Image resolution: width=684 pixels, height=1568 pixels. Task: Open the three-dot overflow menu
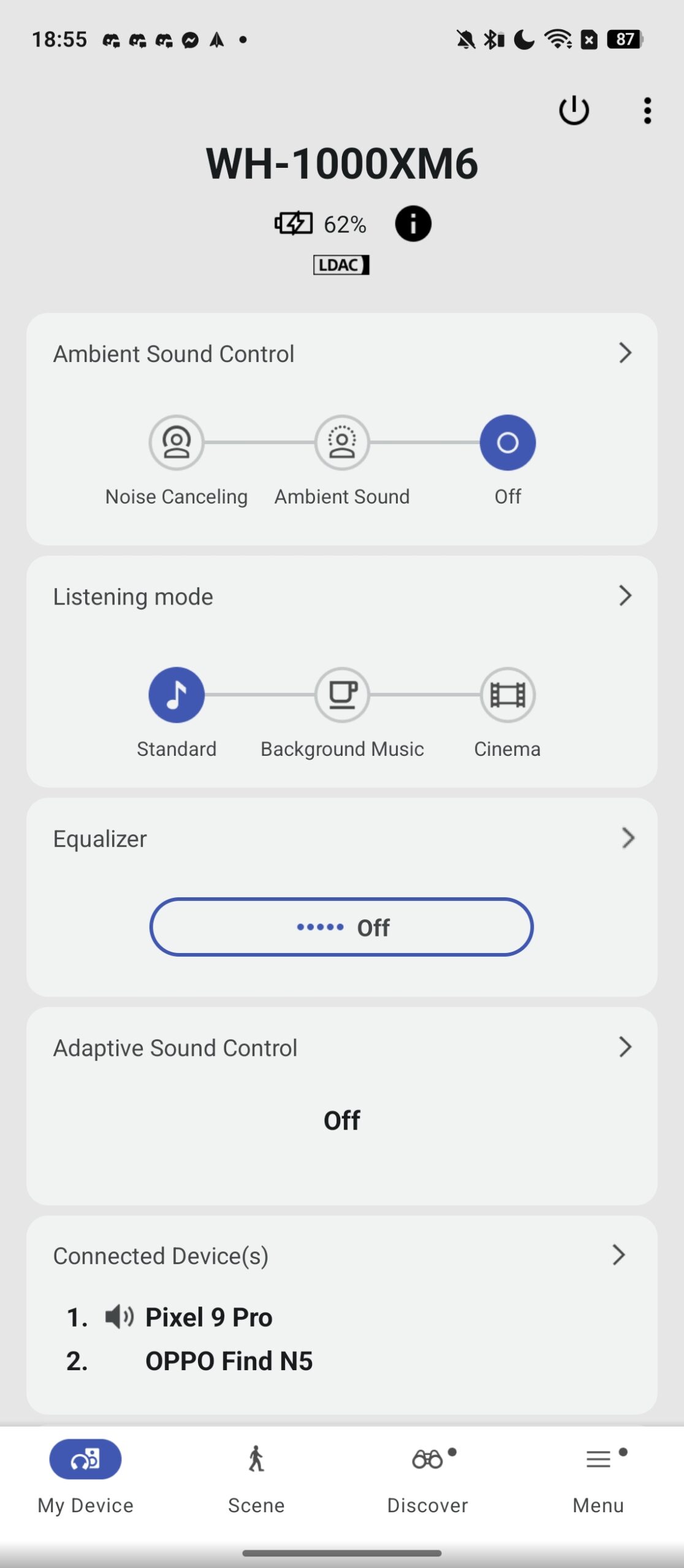point(647,111)
